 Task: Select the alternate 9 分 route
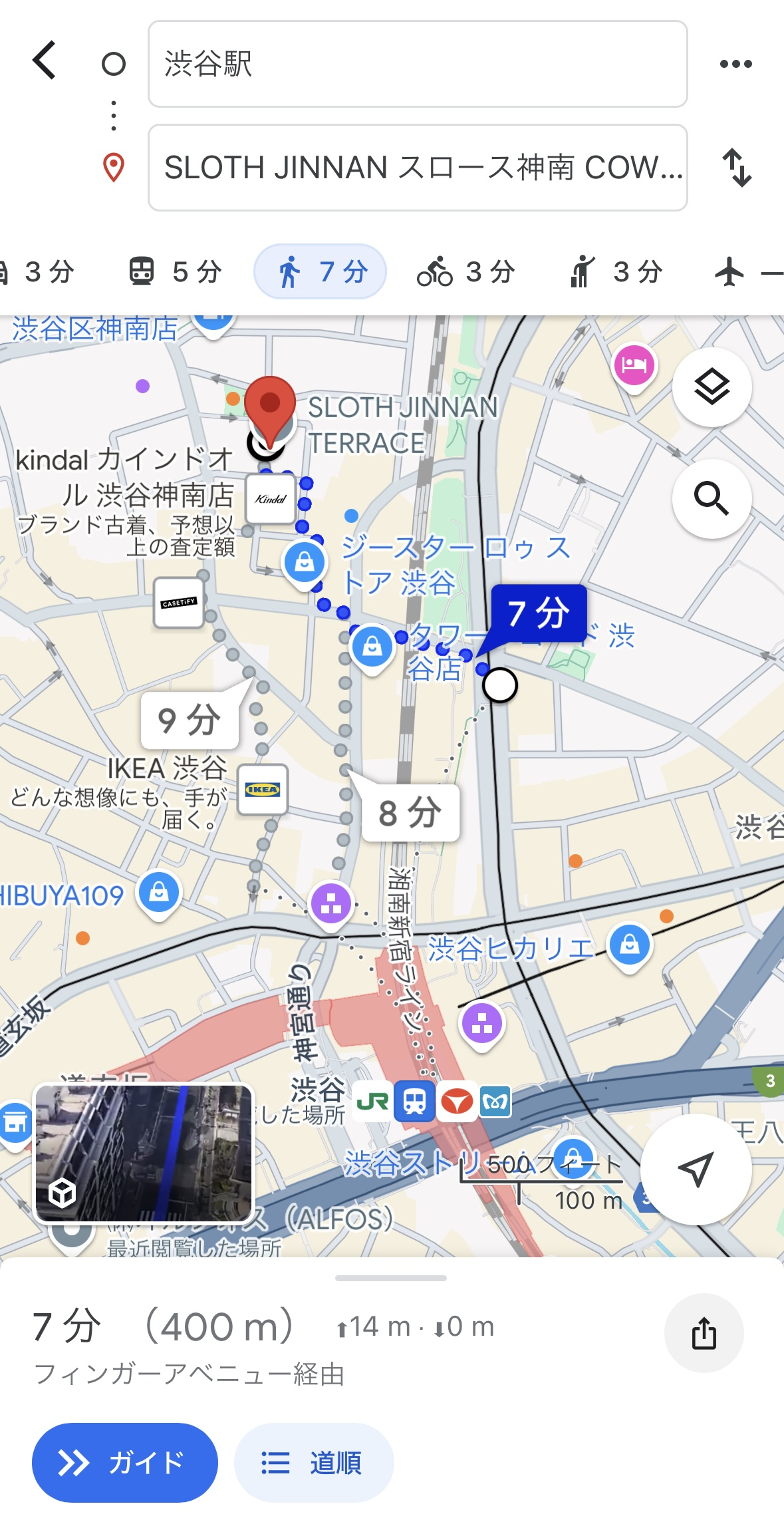click(x=190, y=720)
